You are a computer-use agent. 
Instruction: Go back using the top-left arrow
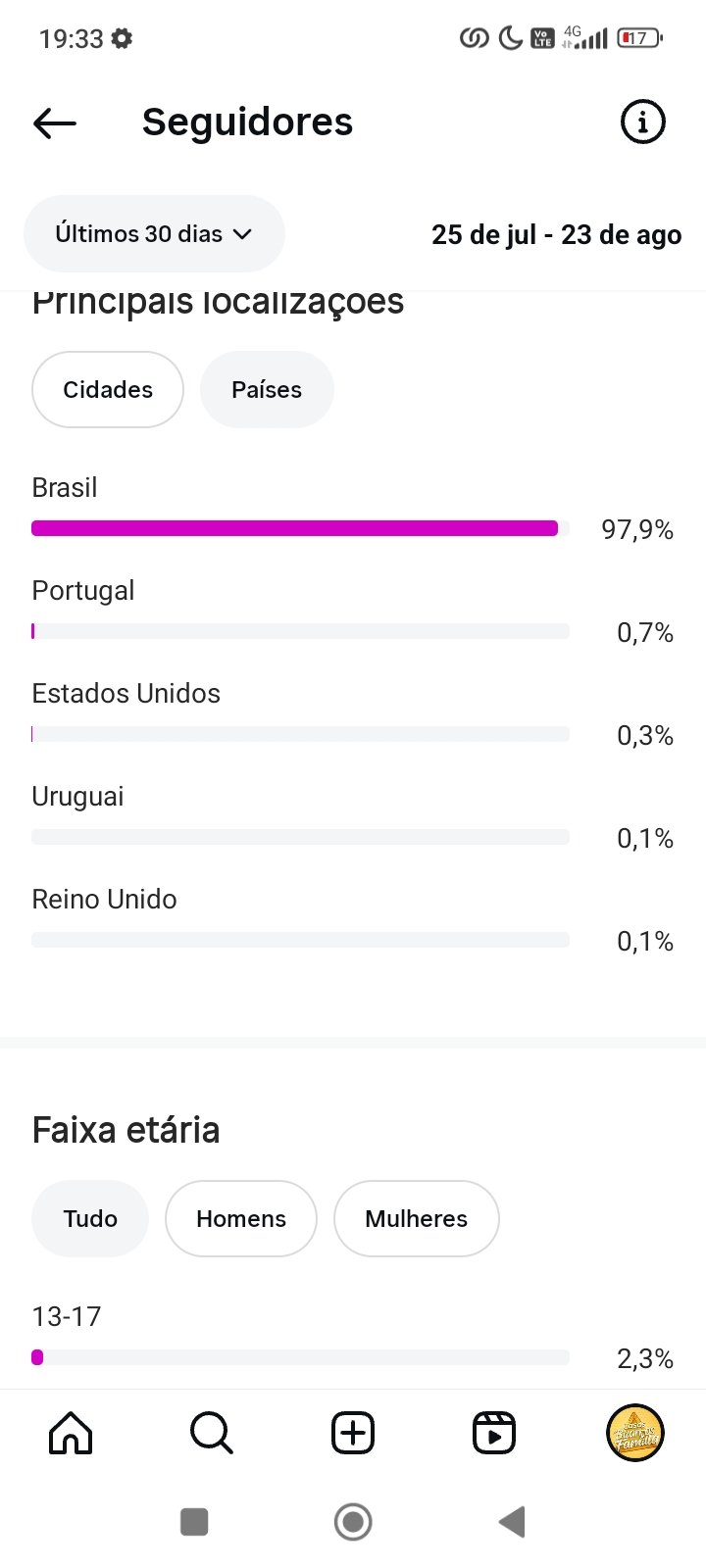(x=54, y=122)
